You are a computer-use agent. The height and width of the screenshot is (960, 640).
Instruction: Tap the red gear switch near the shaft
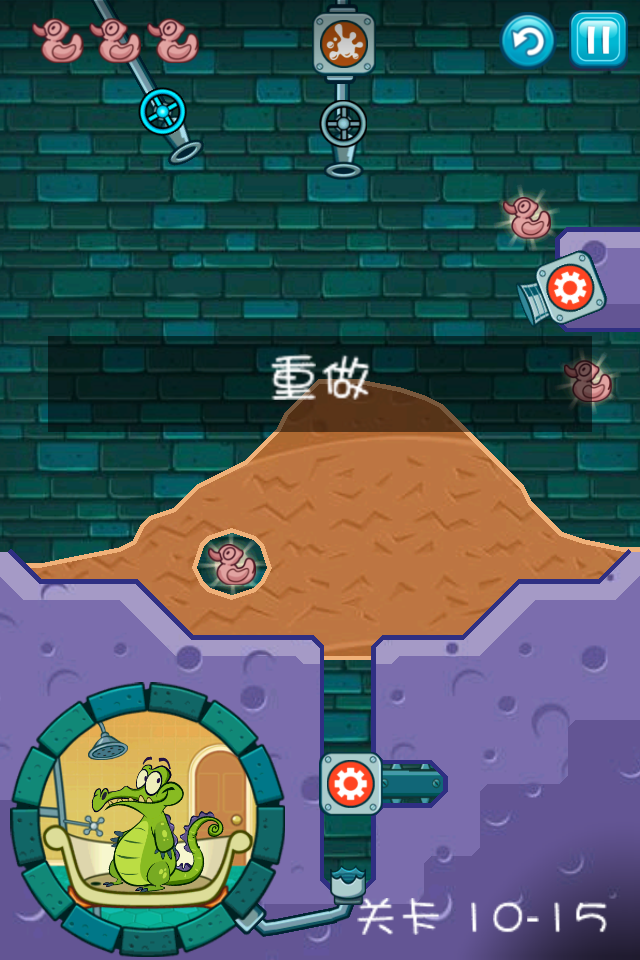pyautogui.click(x=351, y=784)
